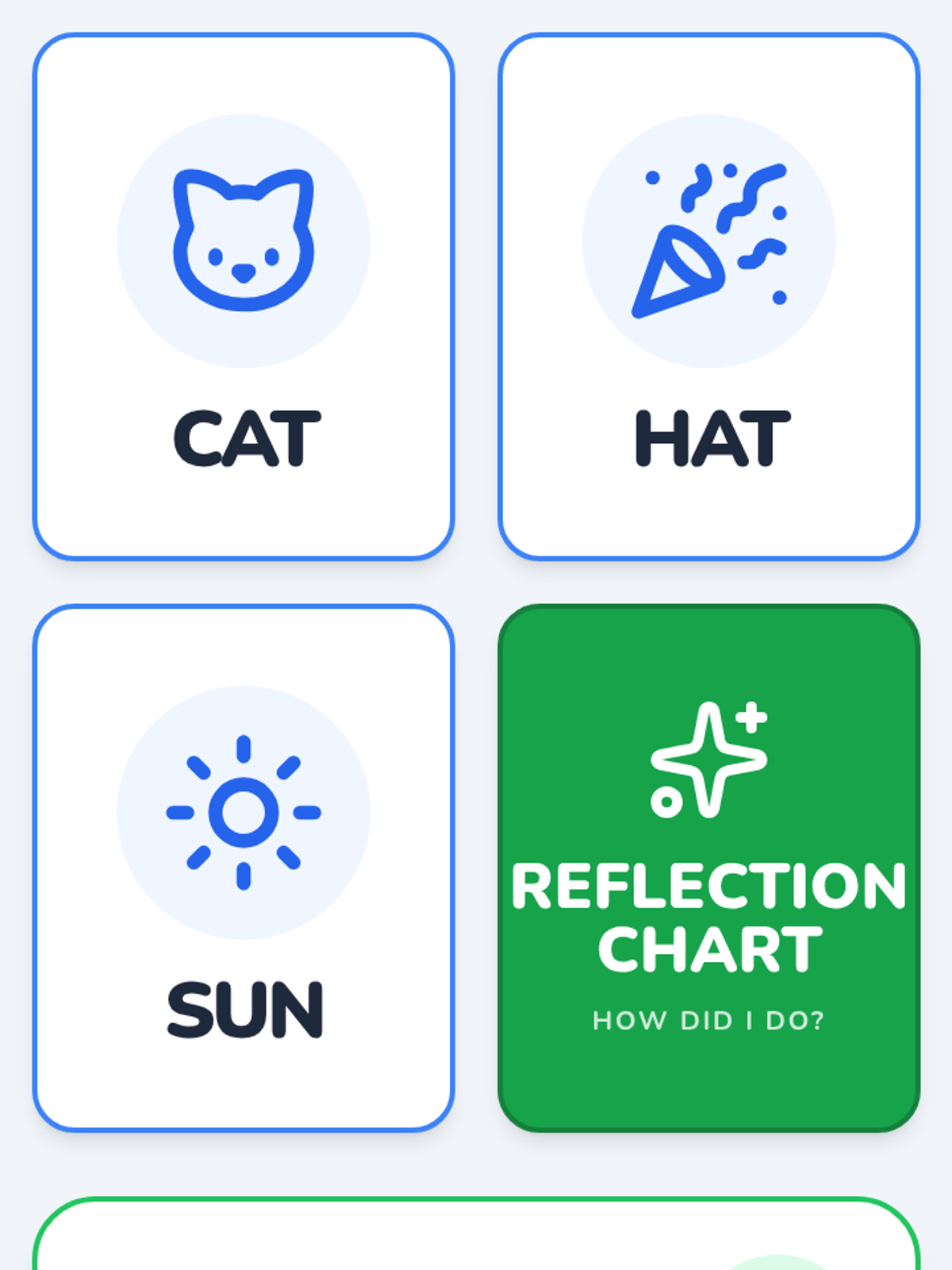Select the HAT word card
The width and height of the screenshot is (952, 1270).
[708, 297]
